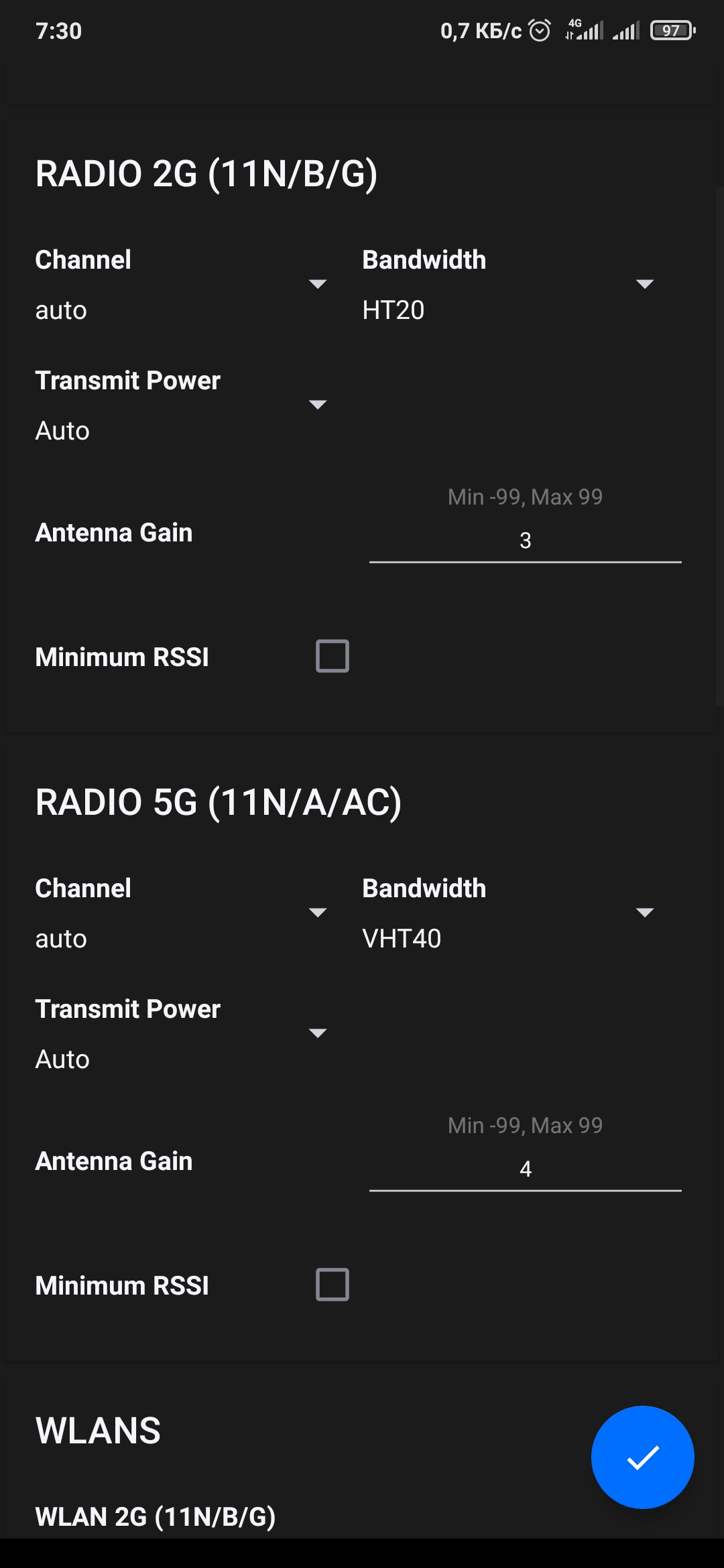Edit the Radio 2G Antenna Gain field

525,540
